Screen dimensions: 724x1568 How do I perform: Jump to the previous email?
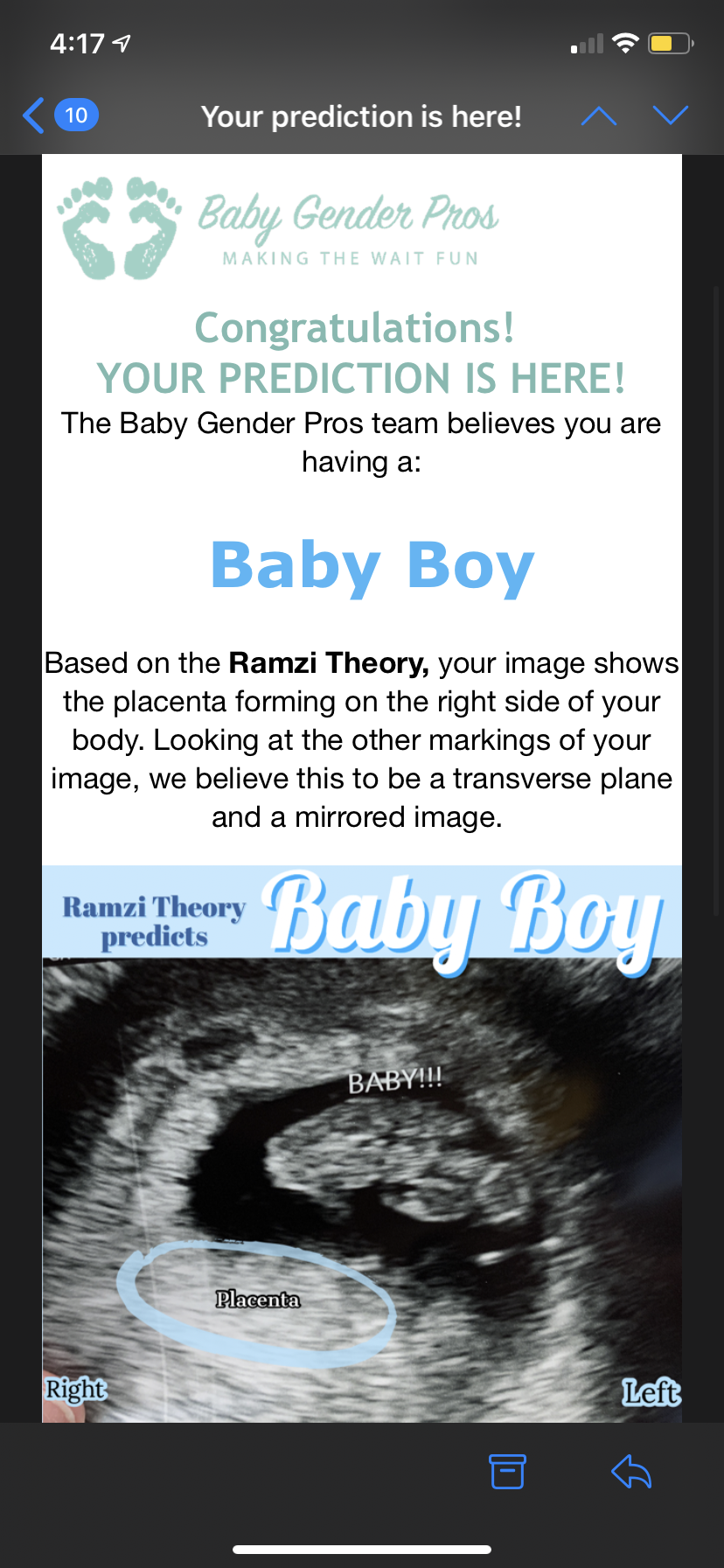[599, 115]
